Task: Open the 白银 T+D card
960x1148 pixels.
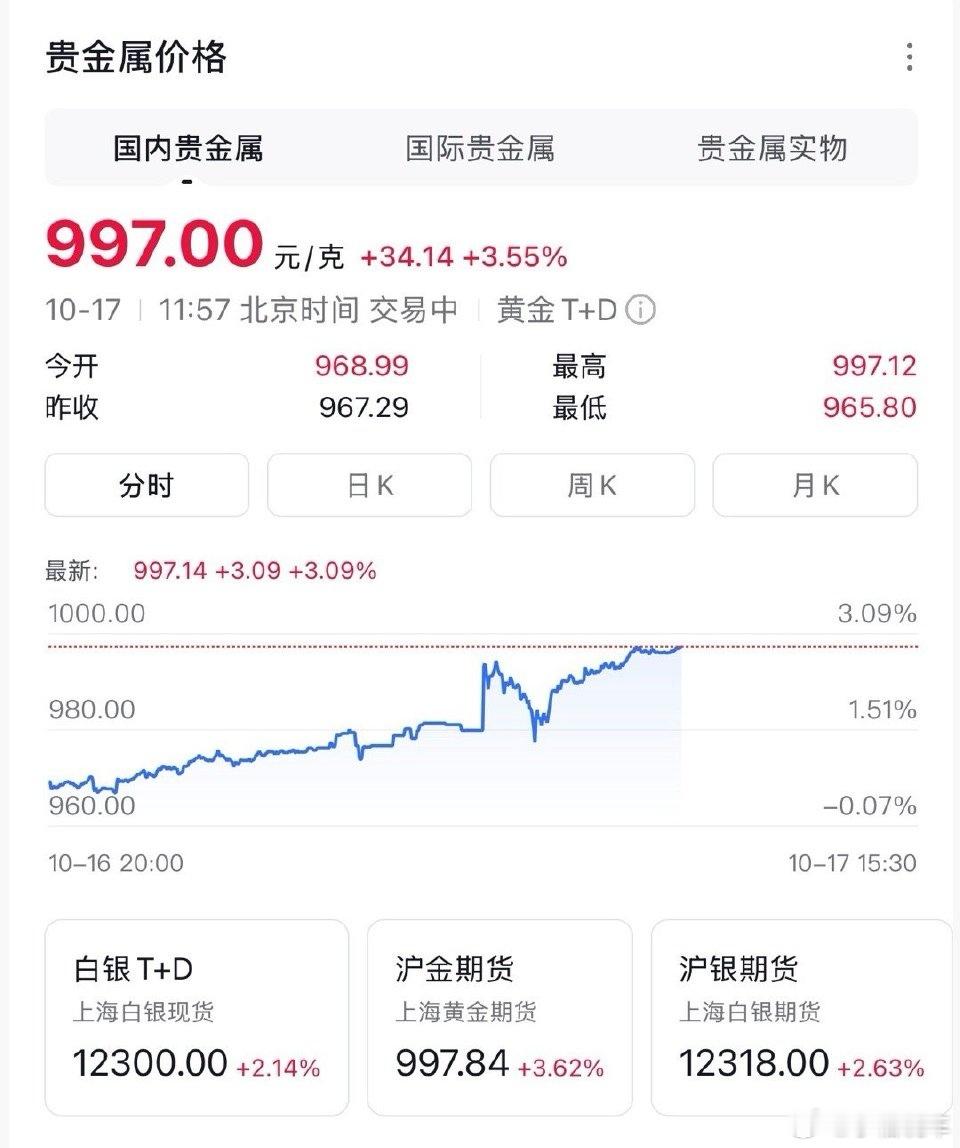Action: click(x=197, y=1017)
